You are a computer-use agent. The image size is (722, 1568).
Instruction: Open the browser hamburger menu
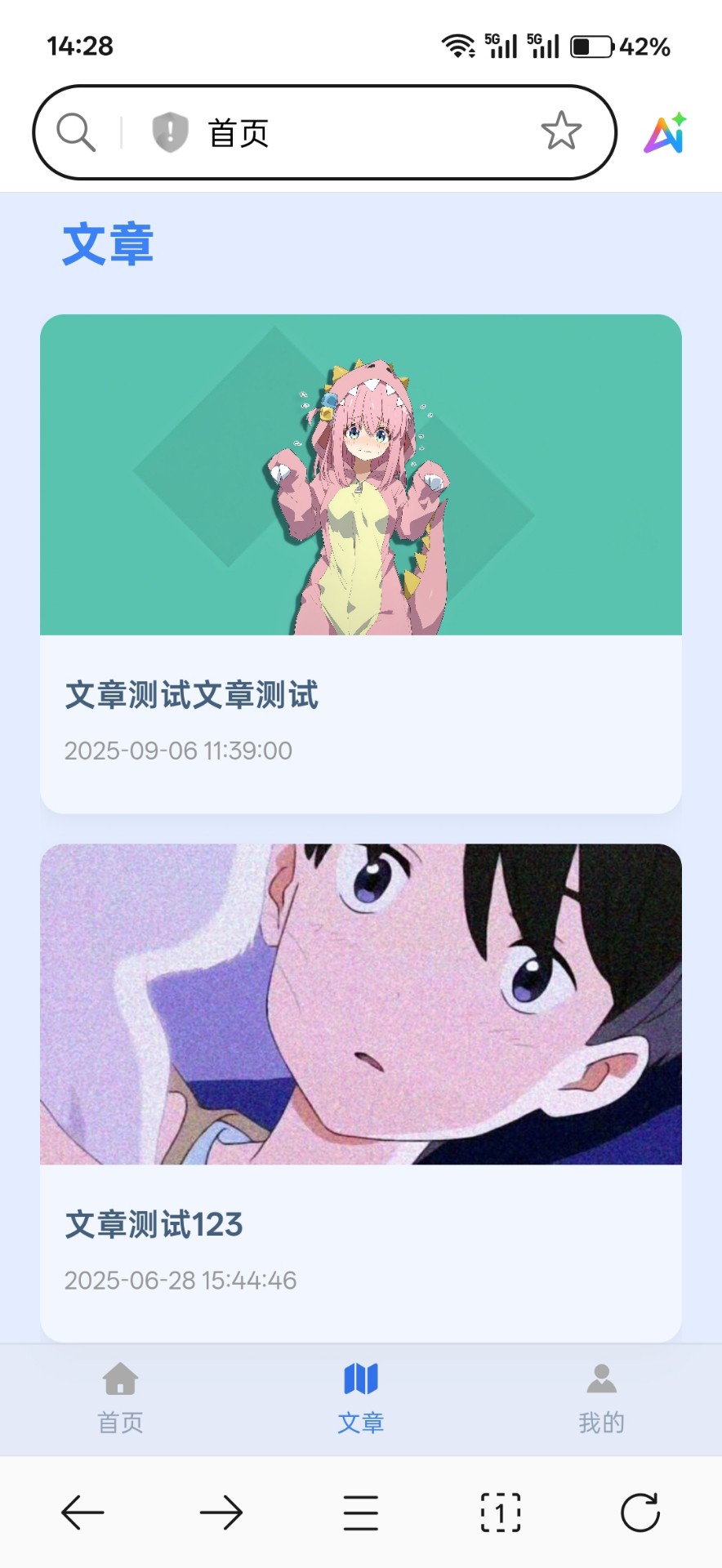360,1512
